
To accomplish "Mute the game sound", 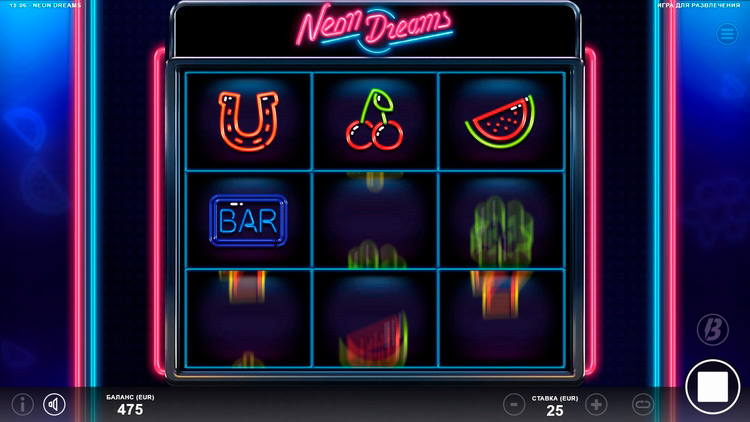I will pyautogui.click(x=54, y=404).
